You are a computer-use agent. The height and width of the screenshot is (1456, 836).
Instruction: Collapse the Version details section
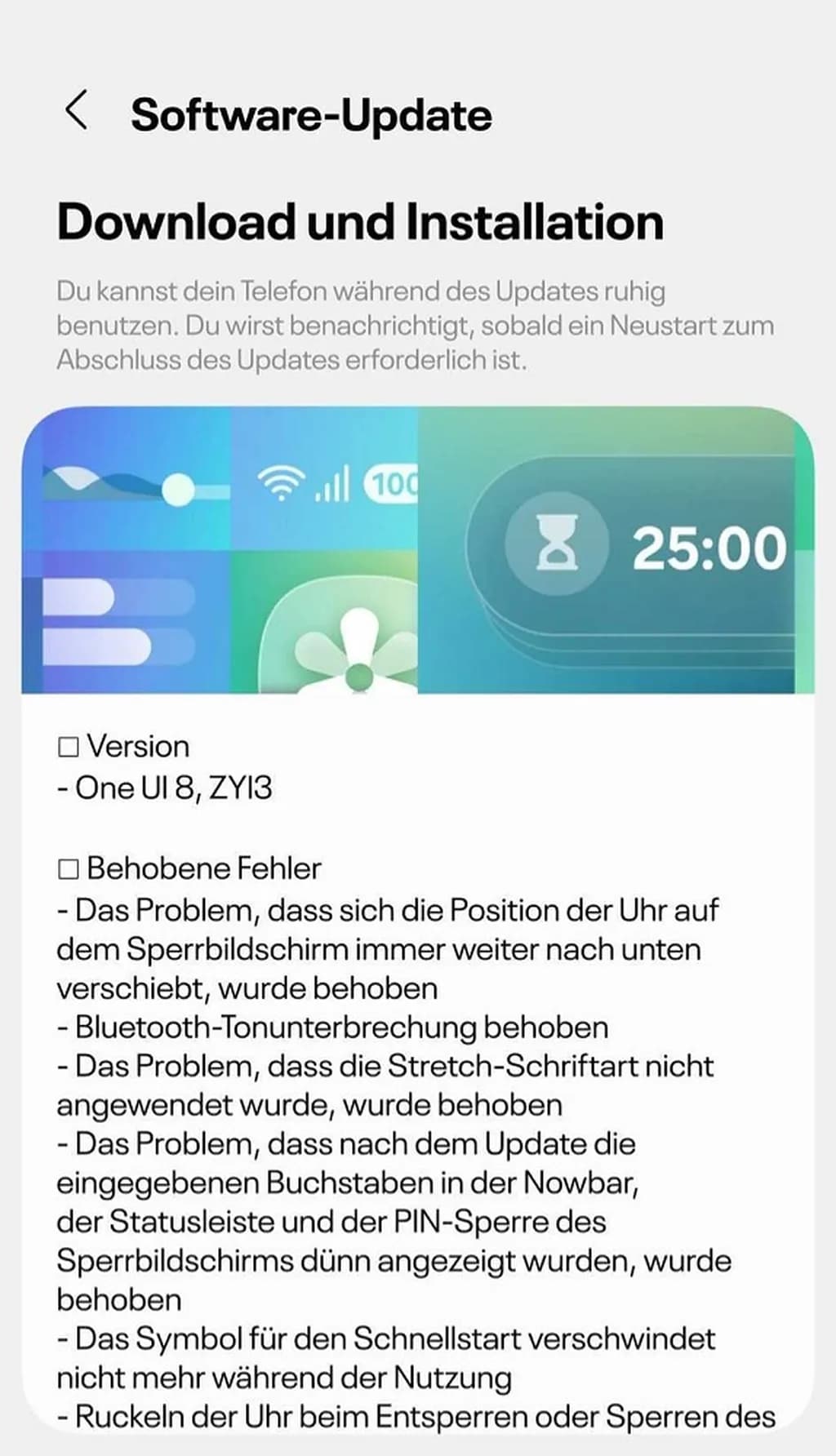pos(137,744)
